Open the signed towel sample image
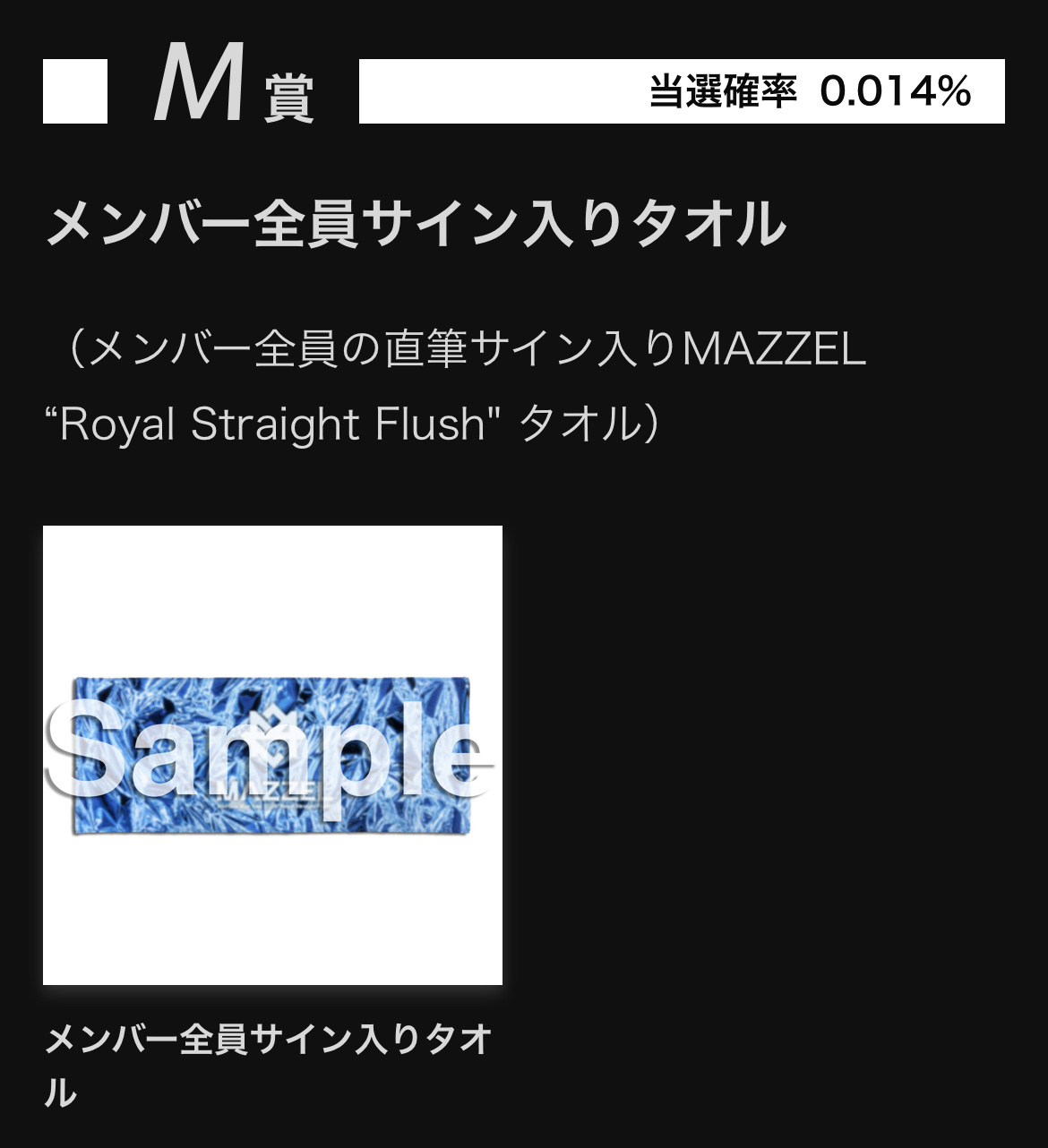The height and width of the screenshot is (1148, 1048). pos(272,755)
